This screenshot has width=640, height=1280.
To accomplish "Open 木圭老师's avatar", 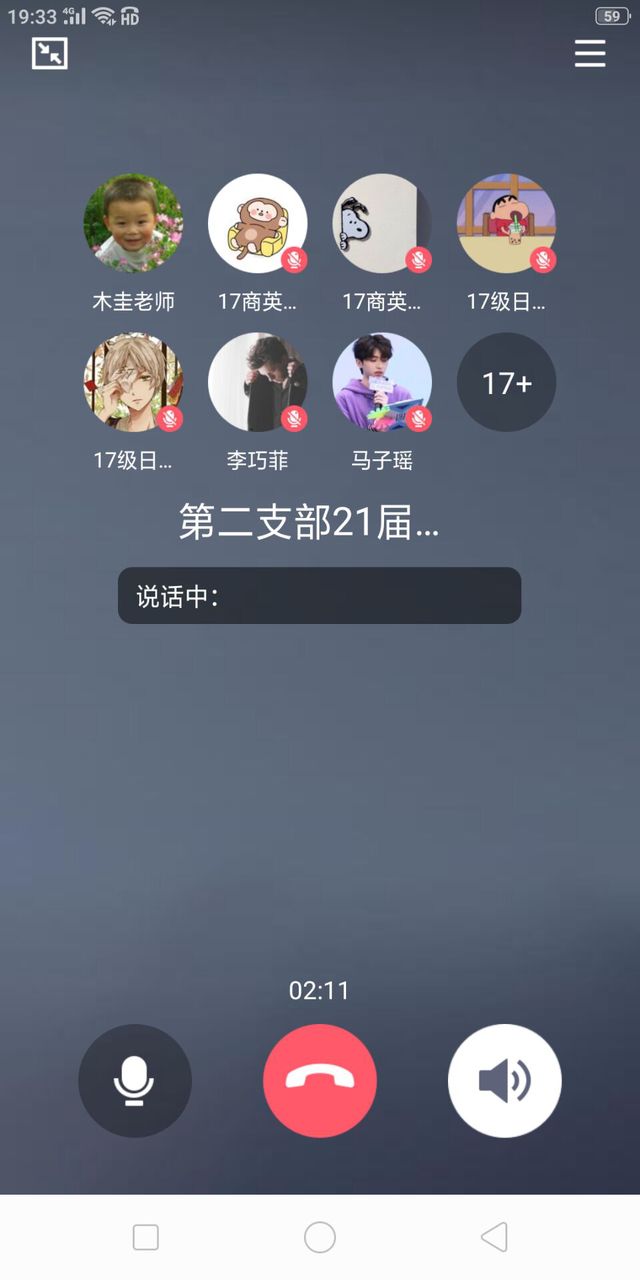I will coord(133,224).
